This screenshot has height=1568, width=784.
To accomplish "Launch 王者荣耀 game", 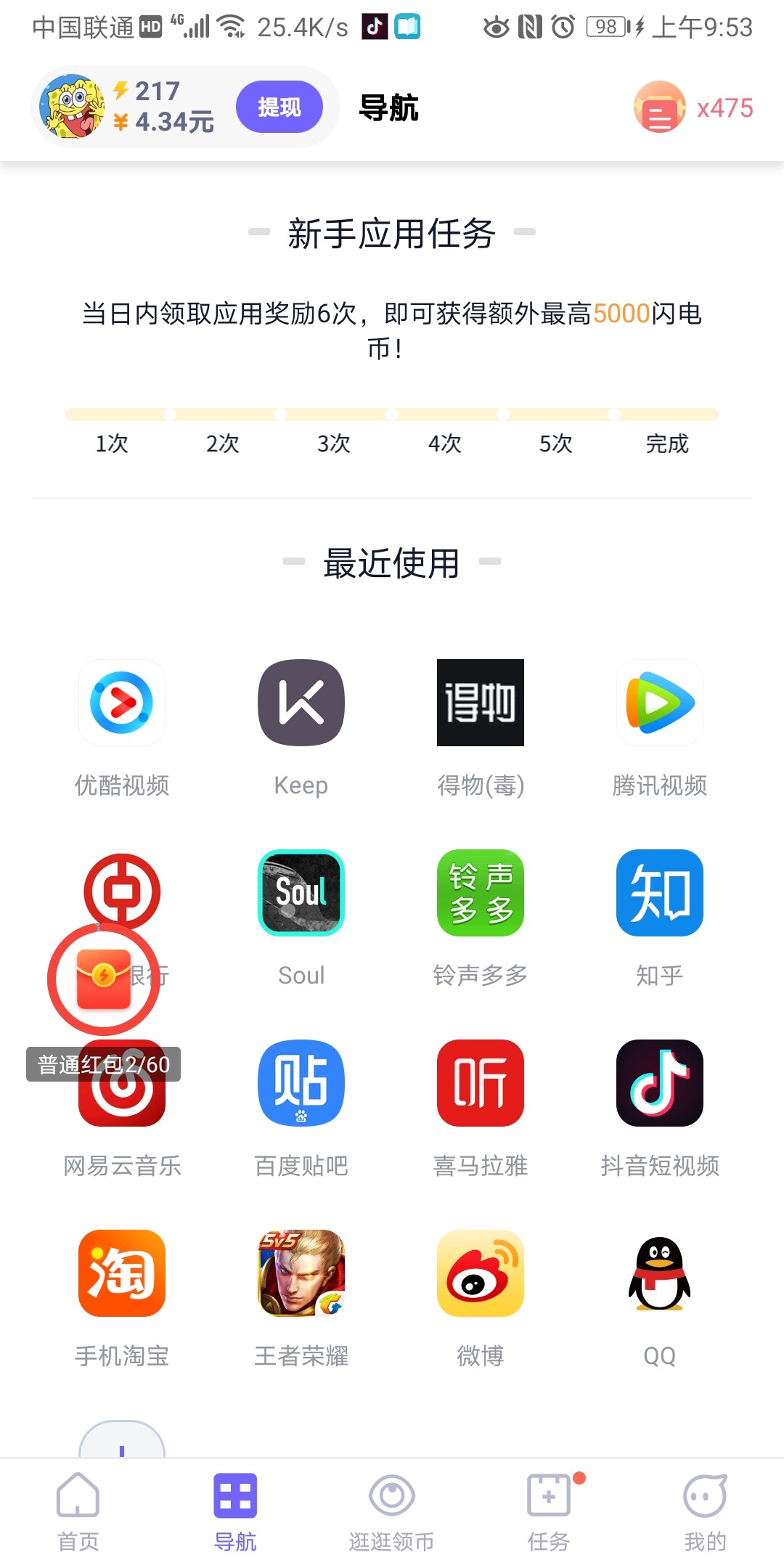I will [x=301, y=1273].
